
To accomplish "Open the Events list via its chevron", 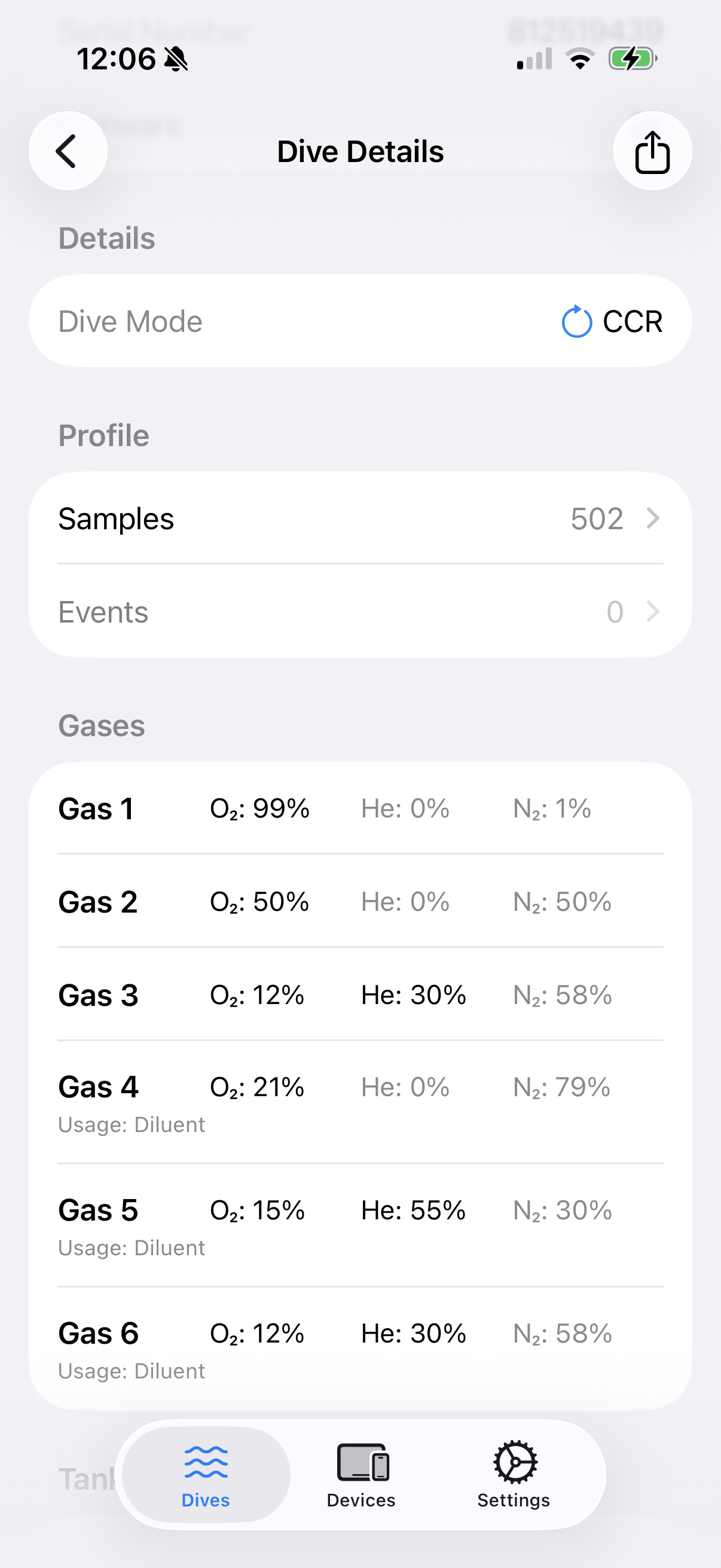I will click(653, 612).
